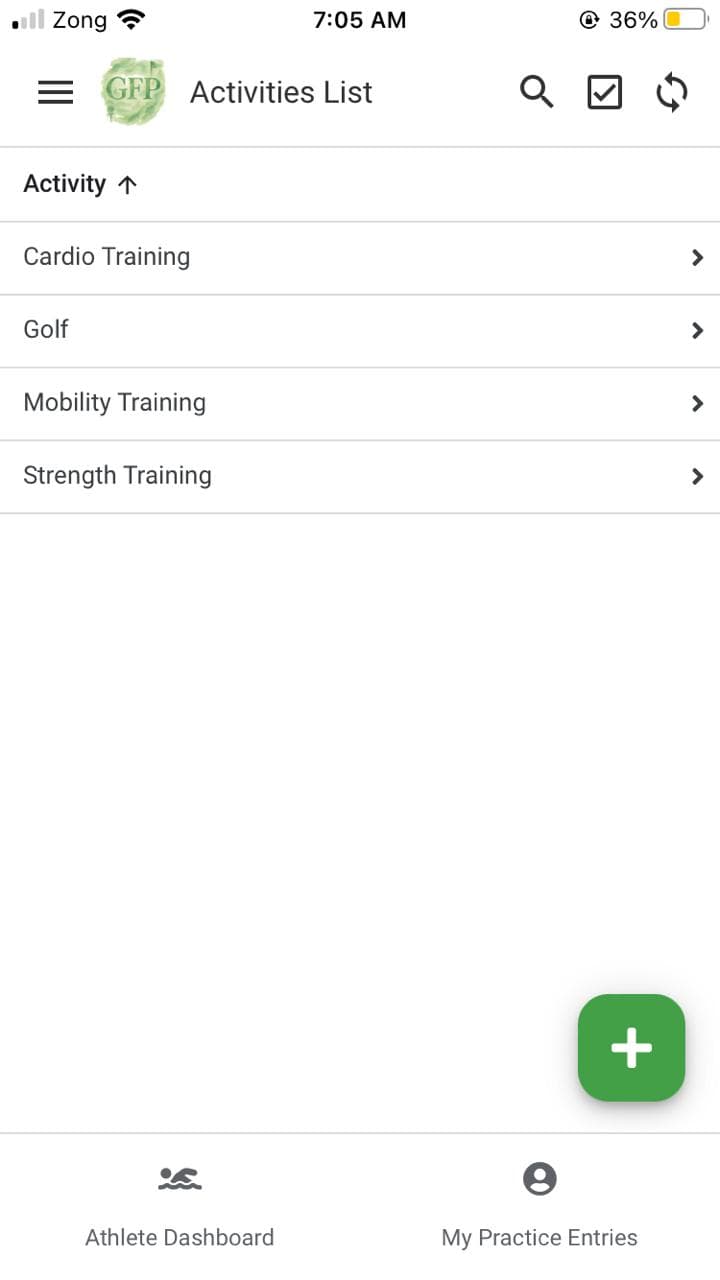This screenshot has height=1280, width=720.
Task: Expand Mobility Training using the arrow
Action: [697, 403]
